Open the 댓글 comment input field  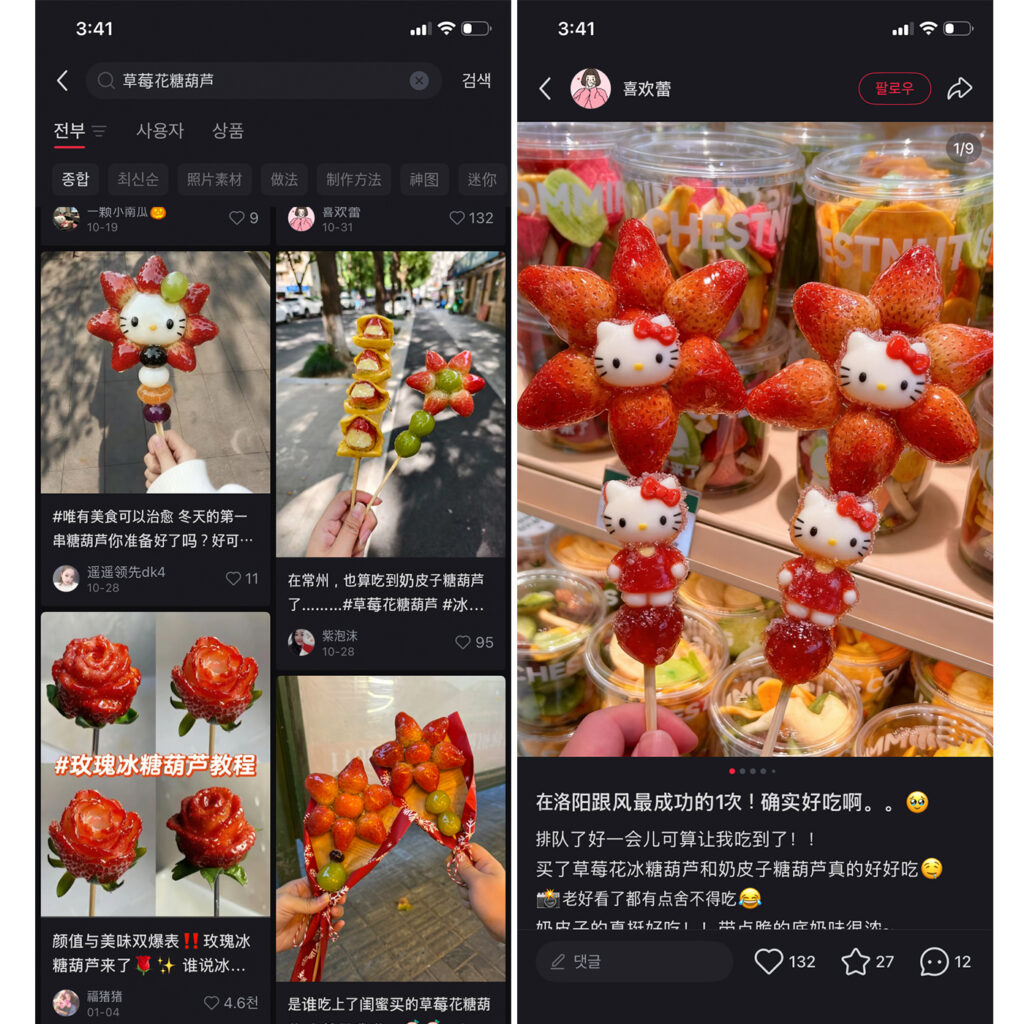tap(634, 962)
